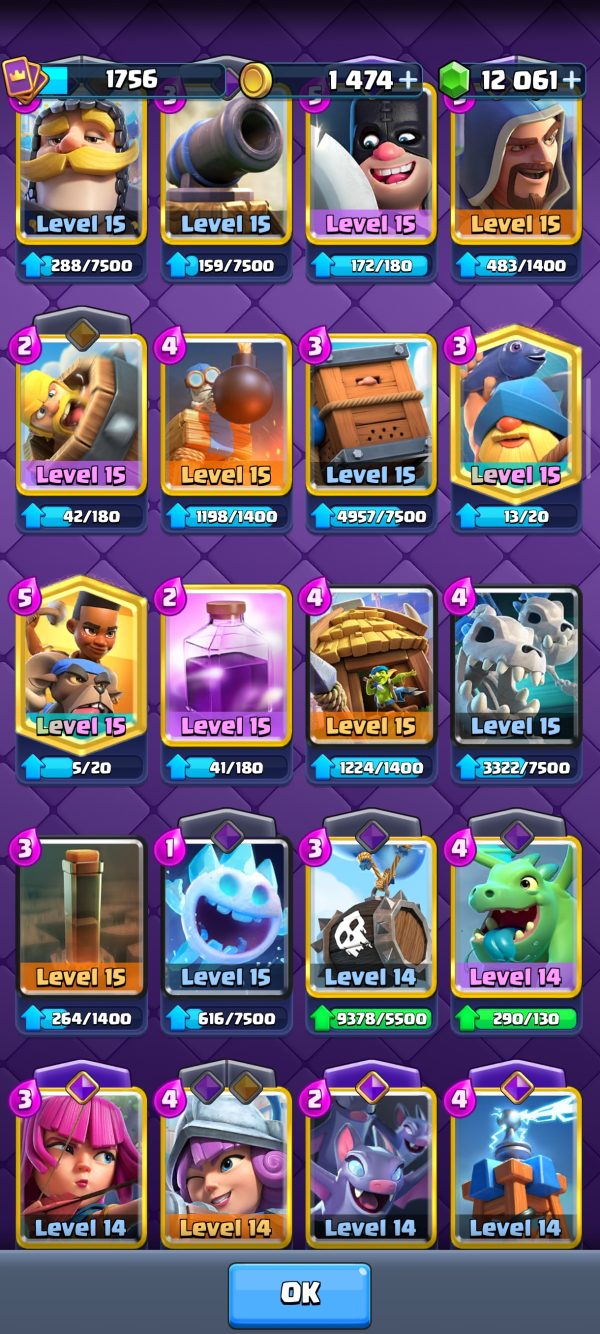Select the Bomb Tower card
This screenshot has height=1334, width=600.
click(226, 414)
